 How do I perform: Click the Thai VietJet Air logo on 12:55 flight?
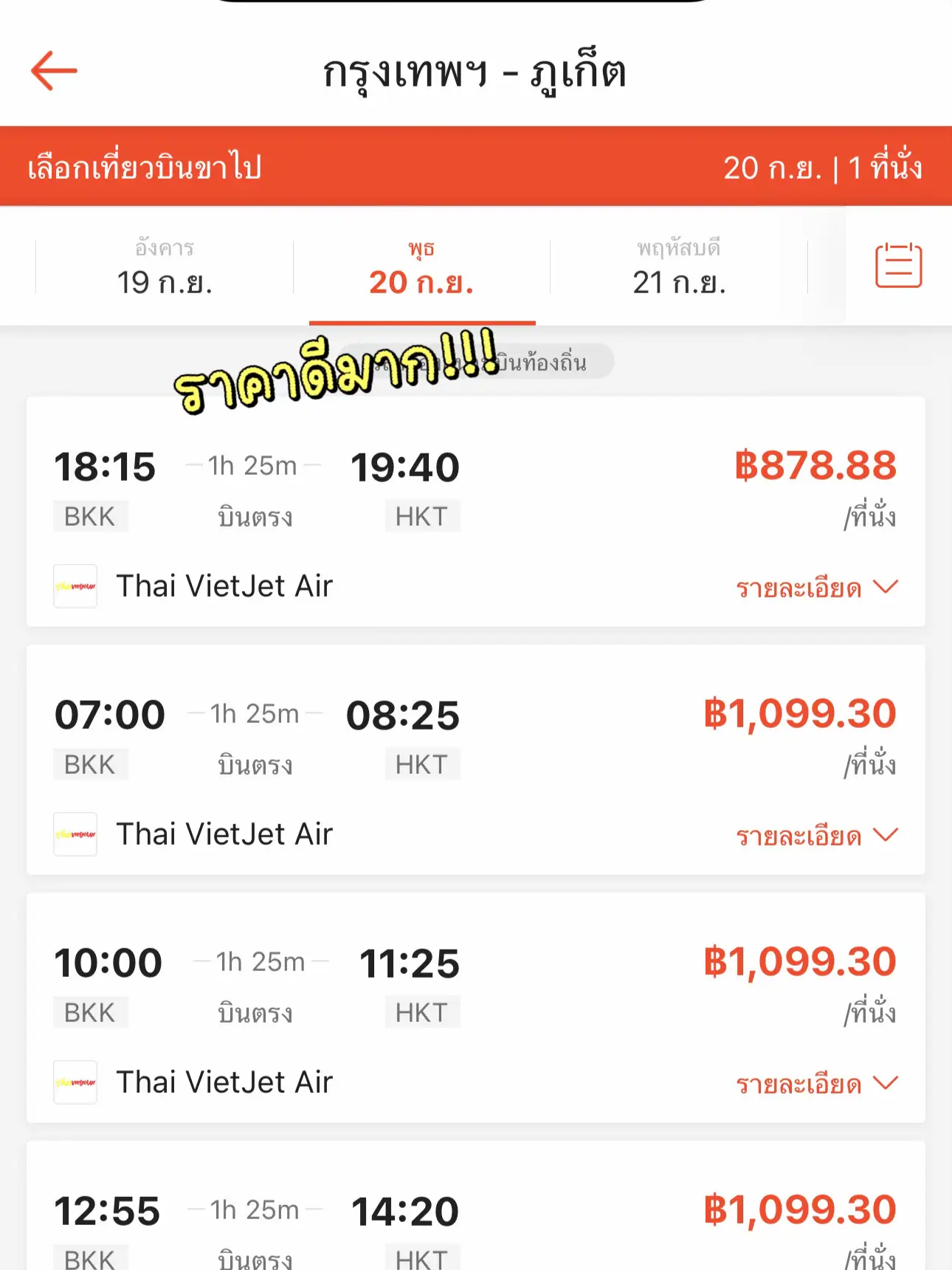point(75,1263)
